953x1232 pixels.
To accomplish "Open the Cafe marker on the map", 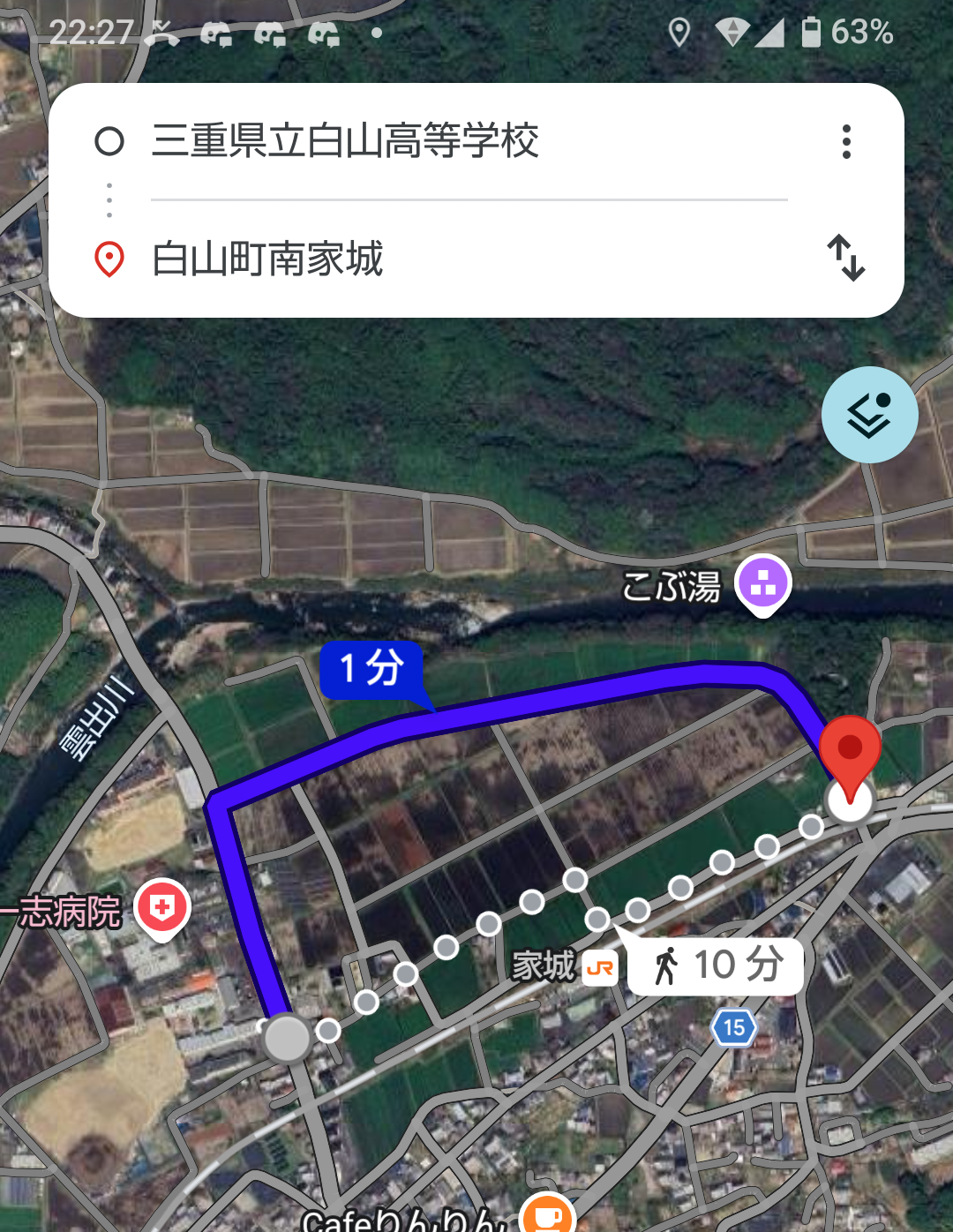I will [x=547, y=1214].
